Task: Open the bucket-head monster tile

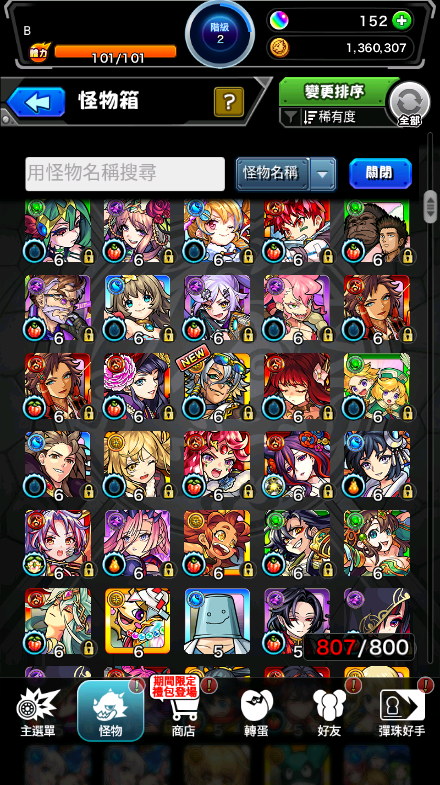Action: [x=217, y=621]
